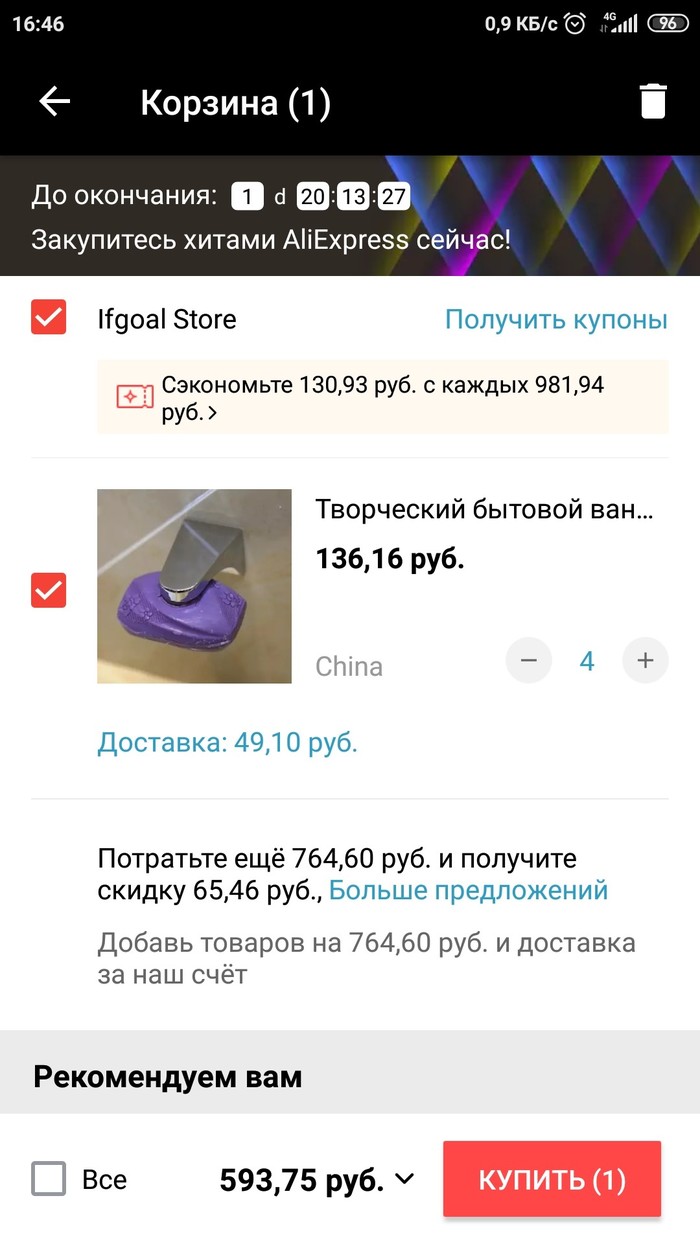Go back from the cart
Image resolution: width=700 pixels, height=1244 pixels.
point(54,101)
